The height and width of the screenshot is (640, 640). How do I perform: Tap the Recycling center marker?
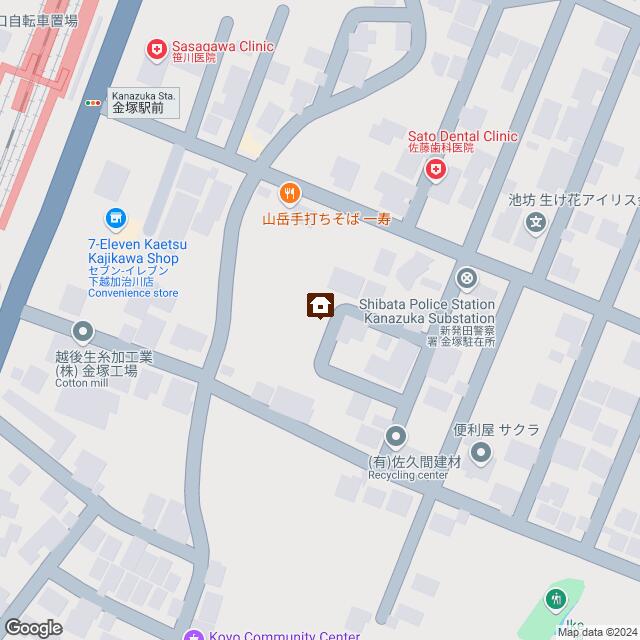tap(397, 436)
